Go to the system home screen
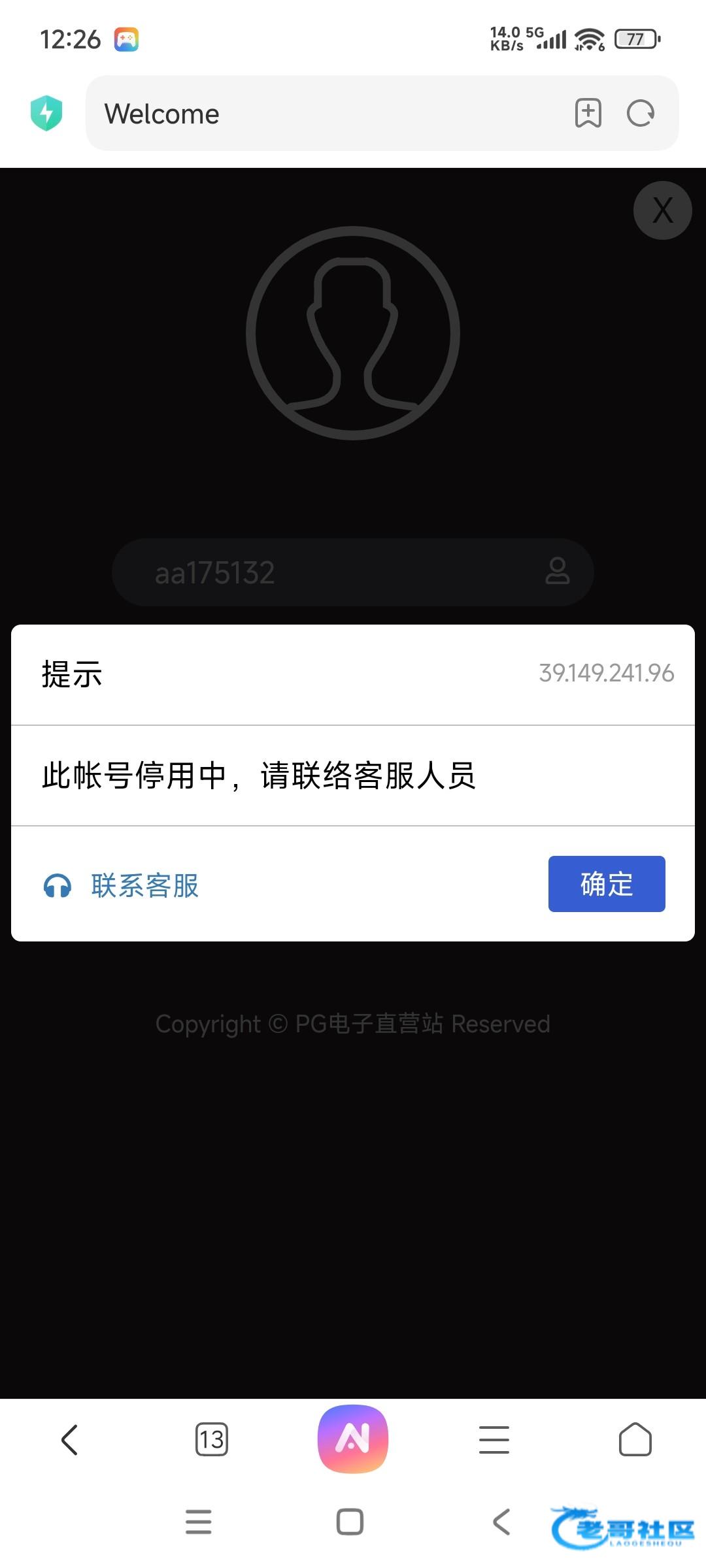 [x=350, y=1522]
